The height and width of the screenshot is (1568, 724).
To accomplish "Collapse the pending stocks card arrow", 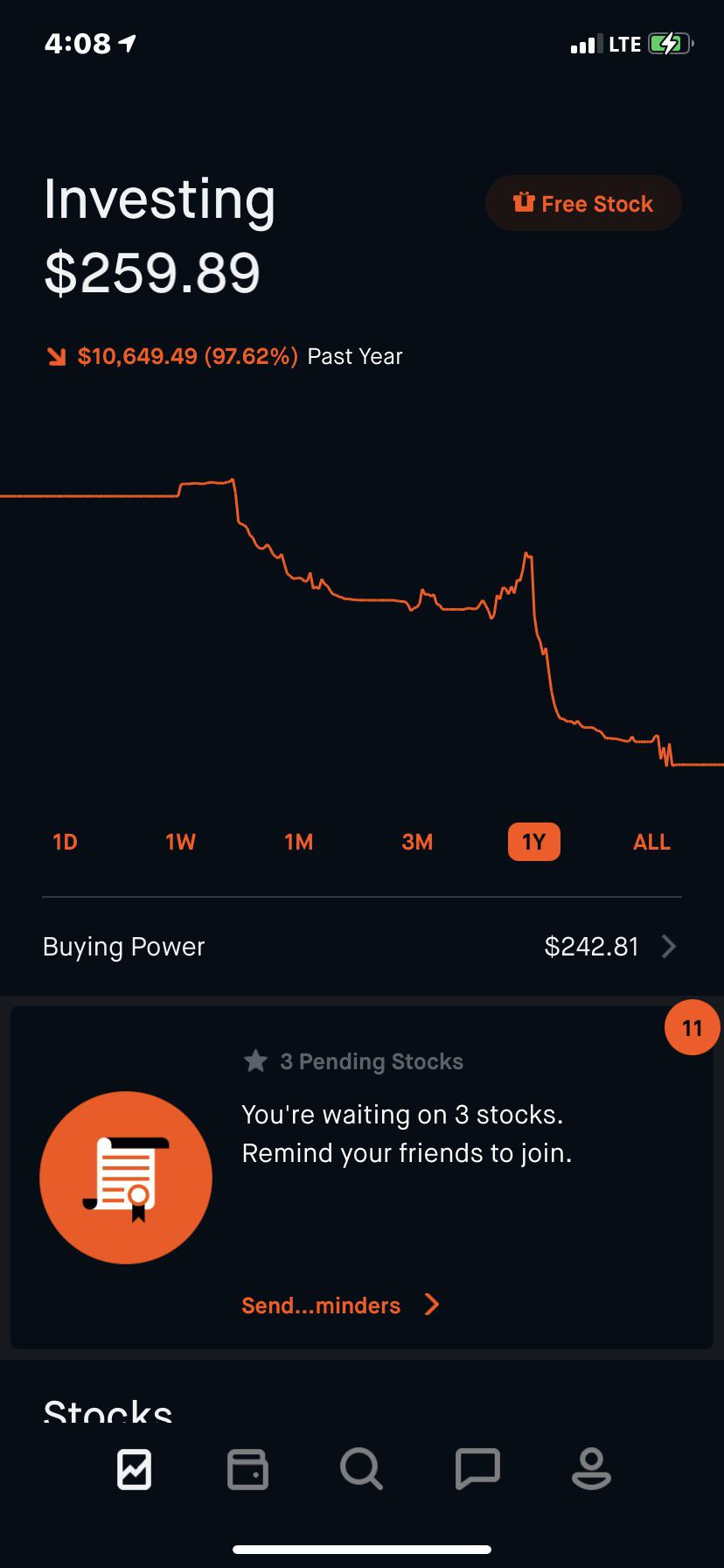I will 431,1305.
